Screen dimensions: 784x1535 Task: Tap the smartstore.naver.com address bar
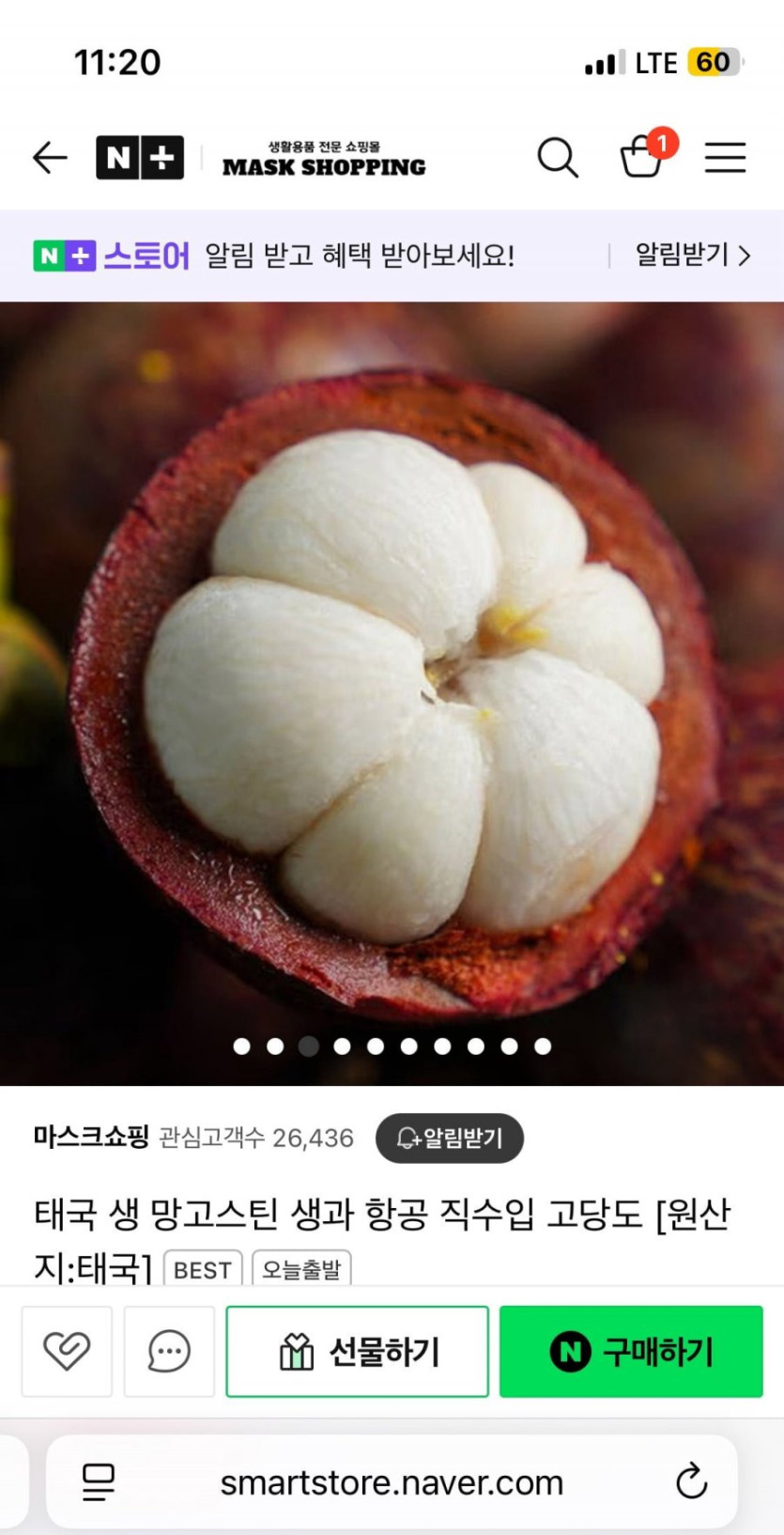pyautogui.click(x=392, y=1481)
